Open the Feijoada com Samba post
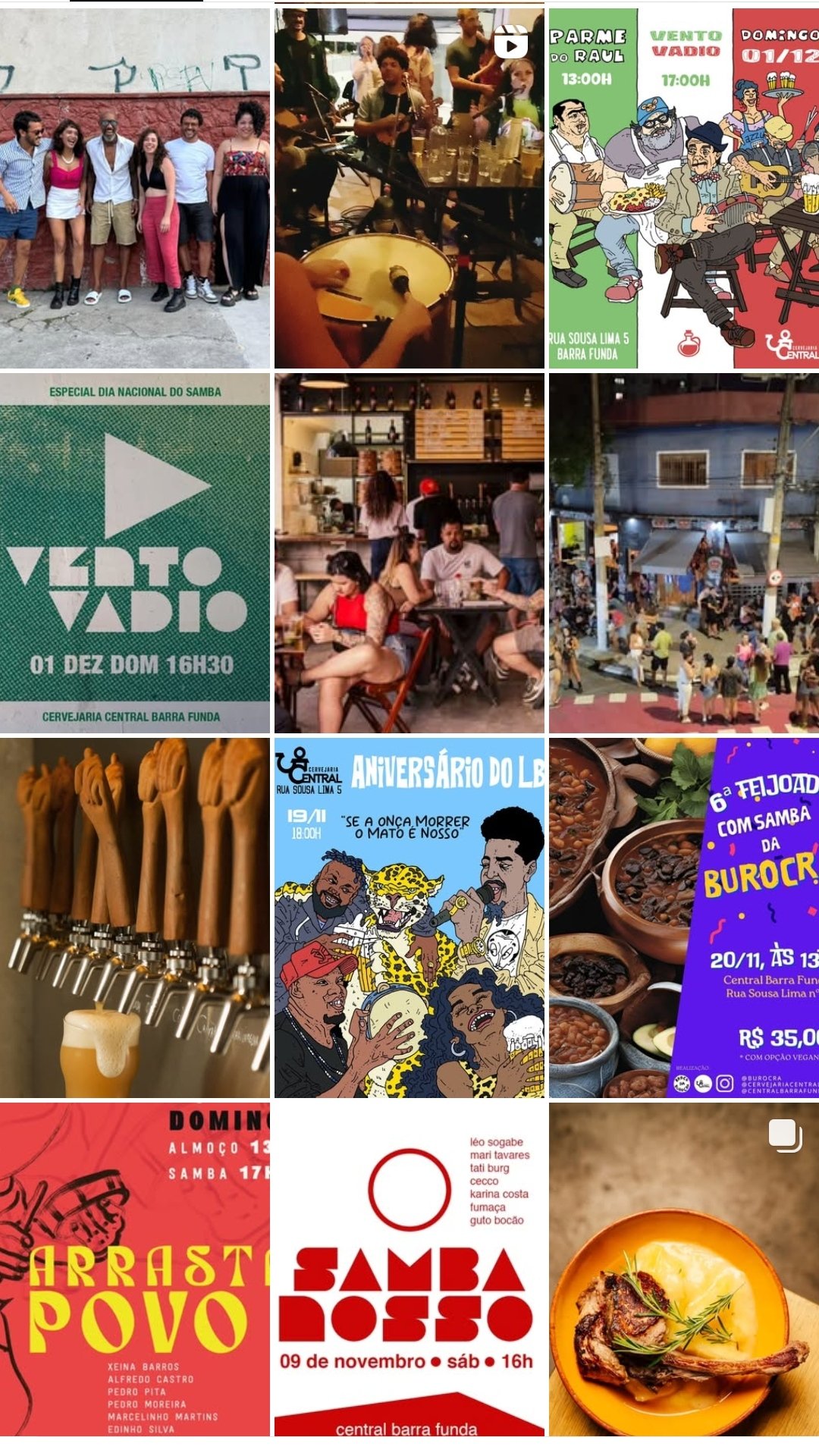 684,918
